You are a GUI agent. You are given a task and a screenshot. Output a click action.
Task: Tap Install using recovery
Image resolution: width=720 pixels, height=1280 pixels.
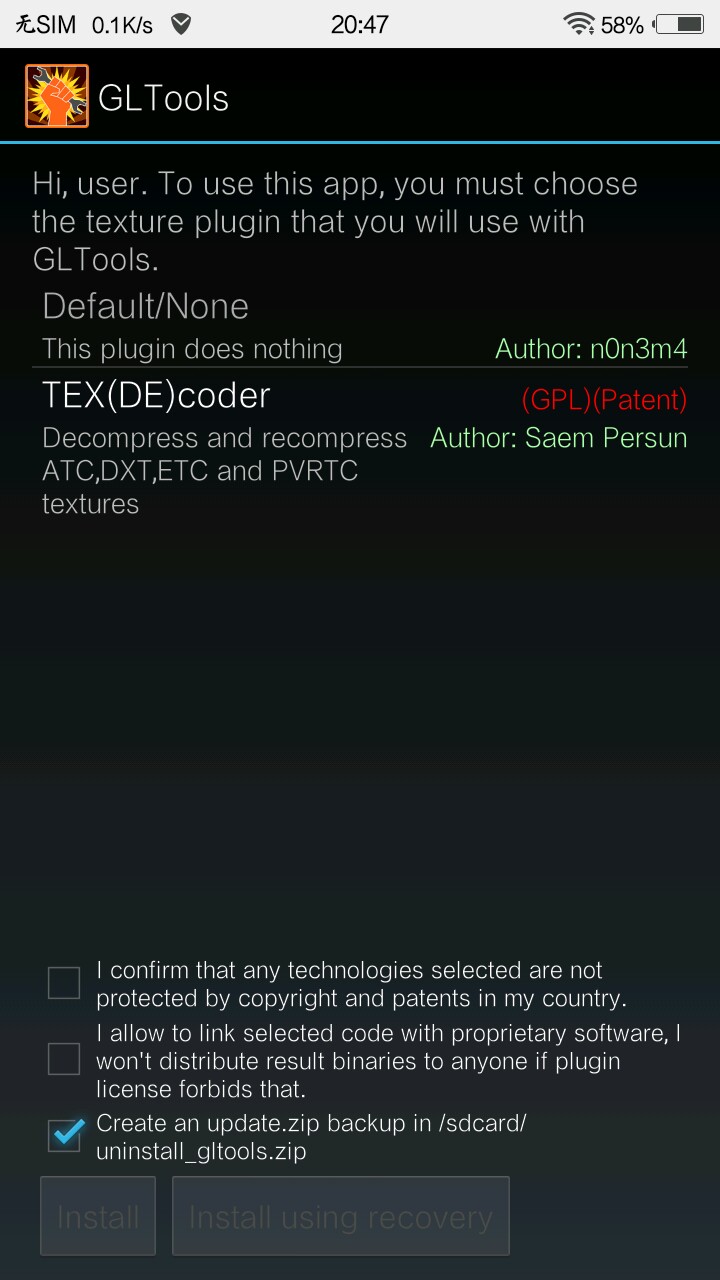point(341,1216)
